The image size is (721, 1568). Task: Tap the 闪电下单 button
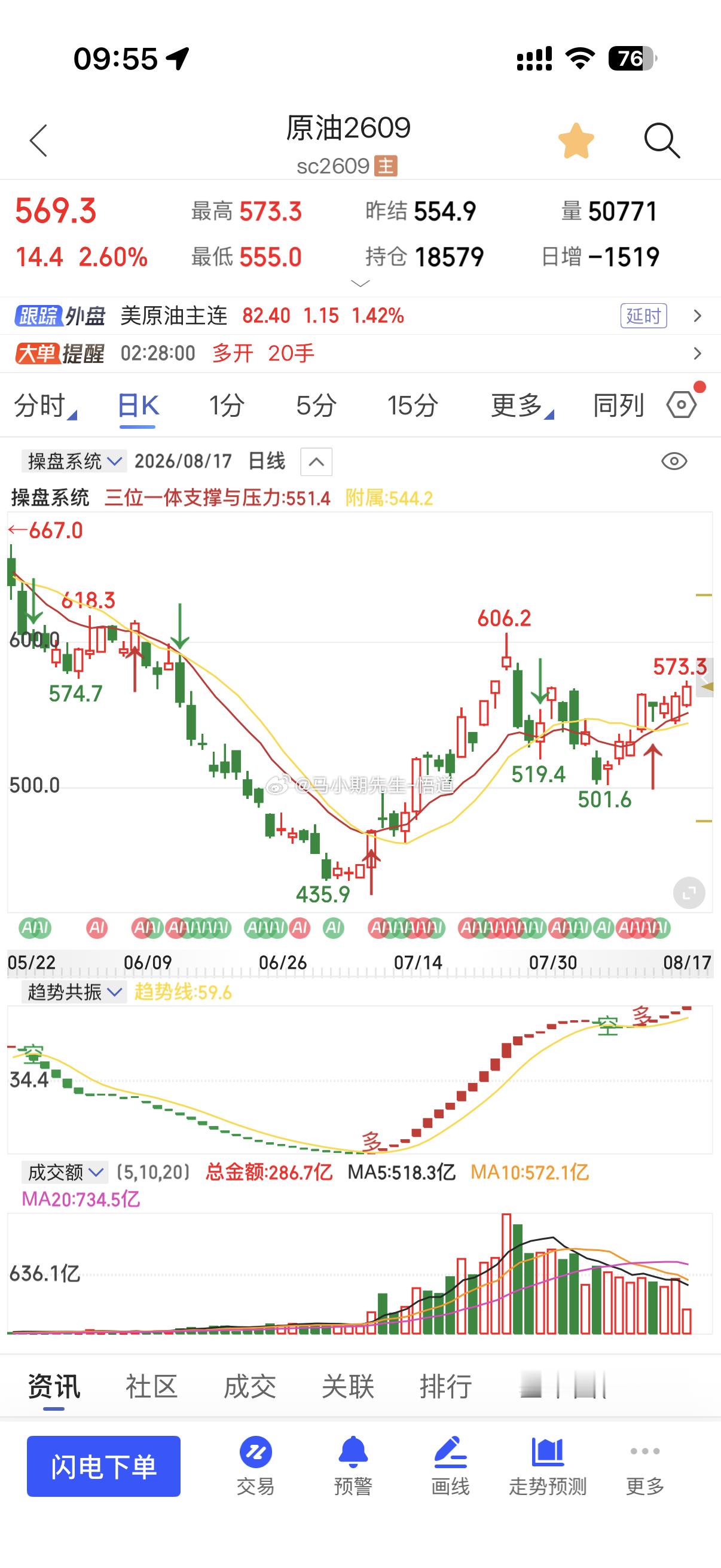pos(103,1466)
